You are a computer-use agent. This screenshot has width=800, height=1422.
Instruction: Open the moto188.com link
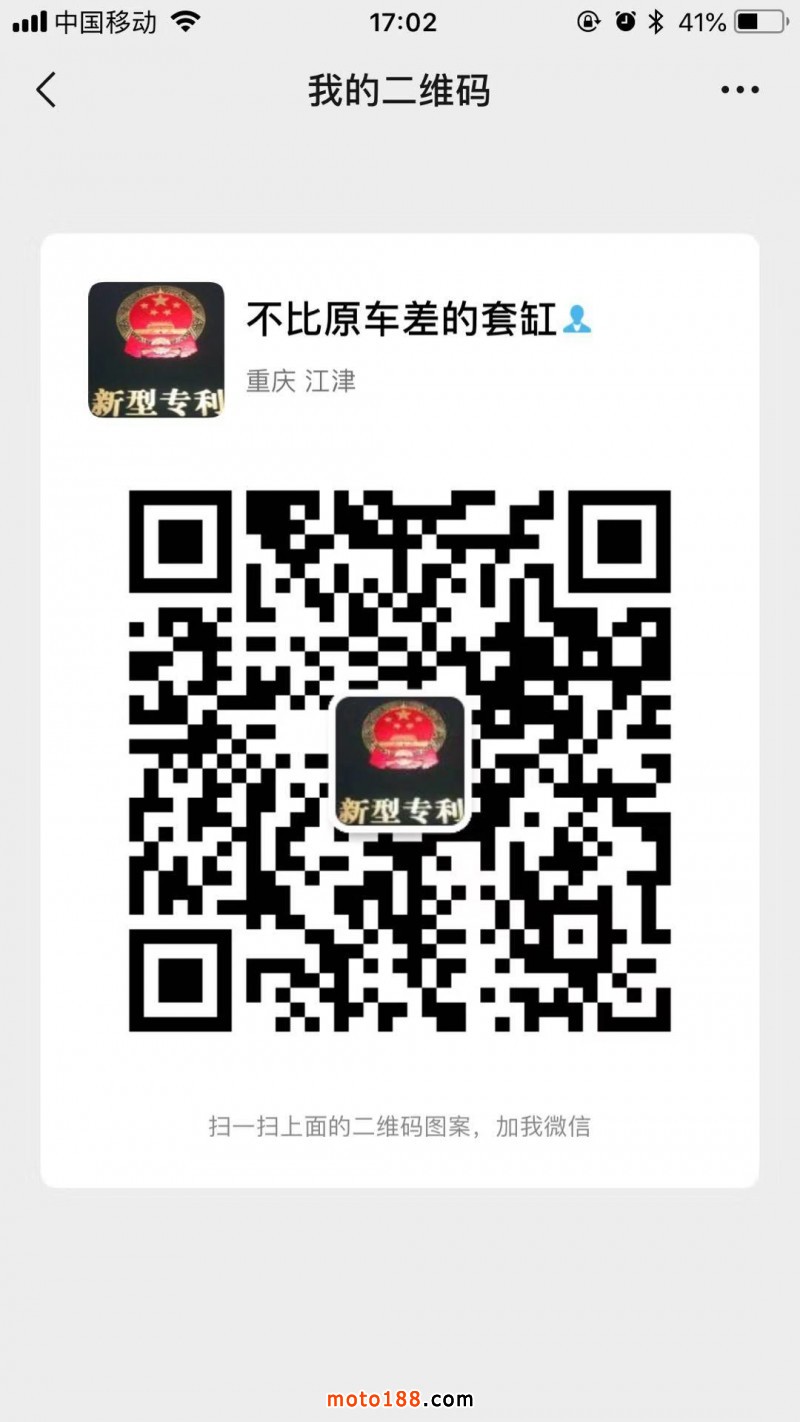pos(400,1400)
